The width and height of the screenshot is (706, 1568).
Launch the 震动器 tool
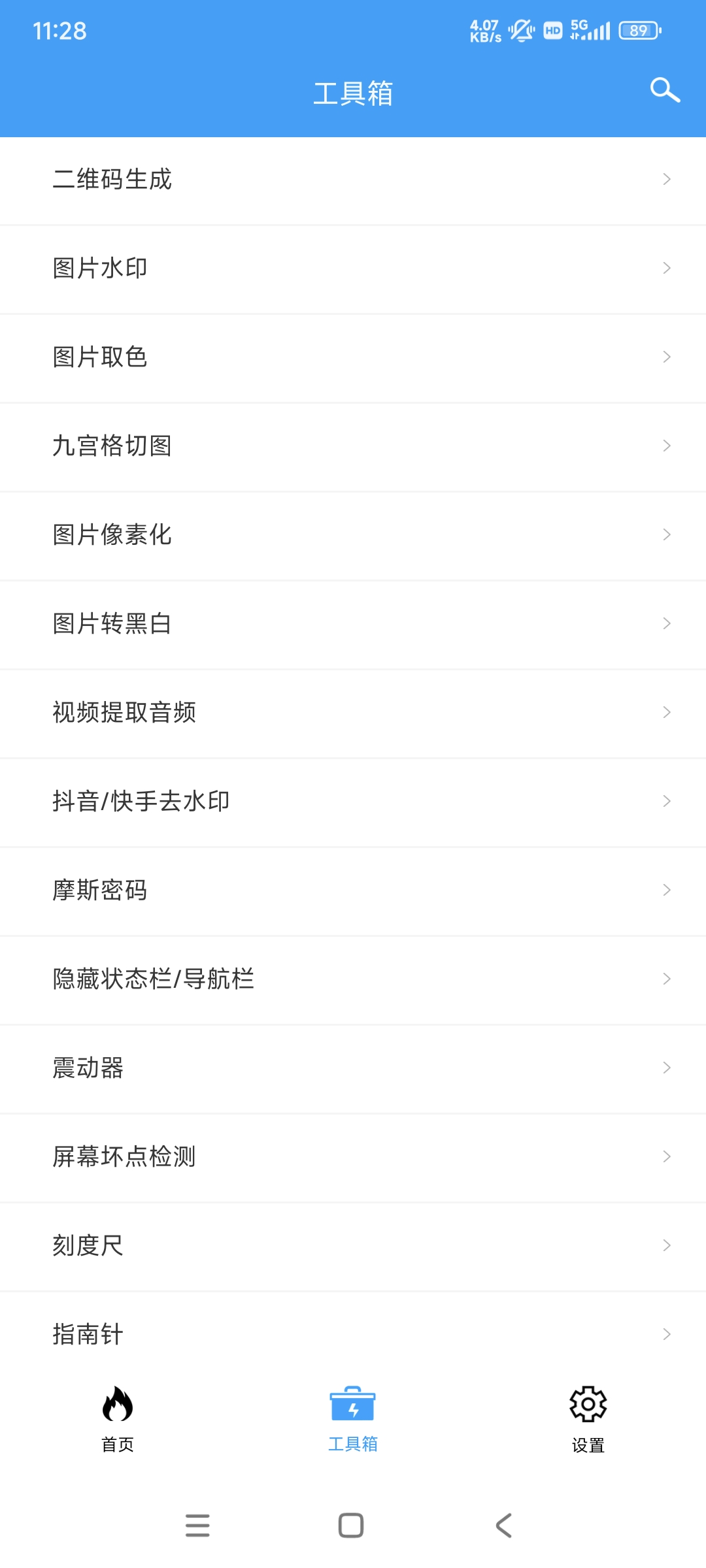[353, 1068]
